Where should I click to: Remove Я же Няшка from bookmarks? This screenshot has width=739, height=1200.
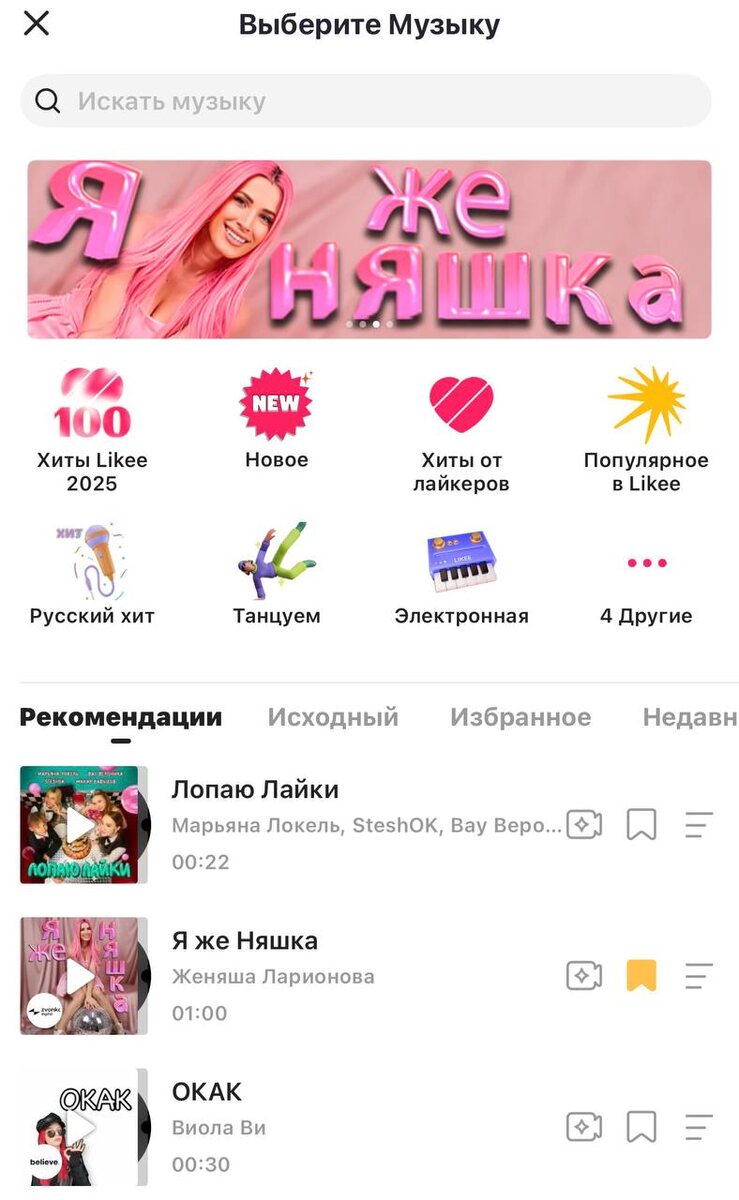(641, 976)
